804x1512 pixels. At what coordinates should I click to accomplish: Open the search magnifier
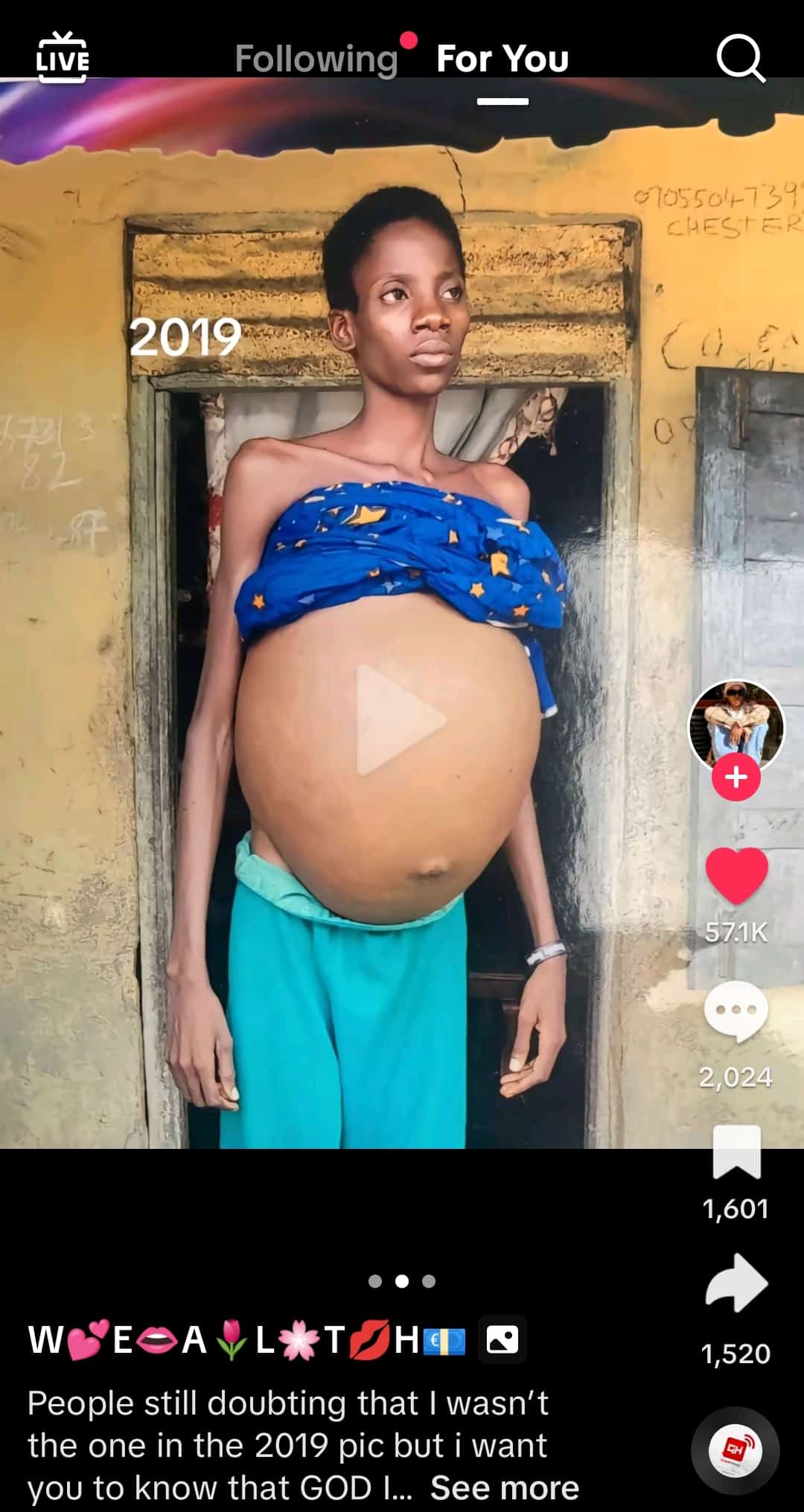(740, 58)
